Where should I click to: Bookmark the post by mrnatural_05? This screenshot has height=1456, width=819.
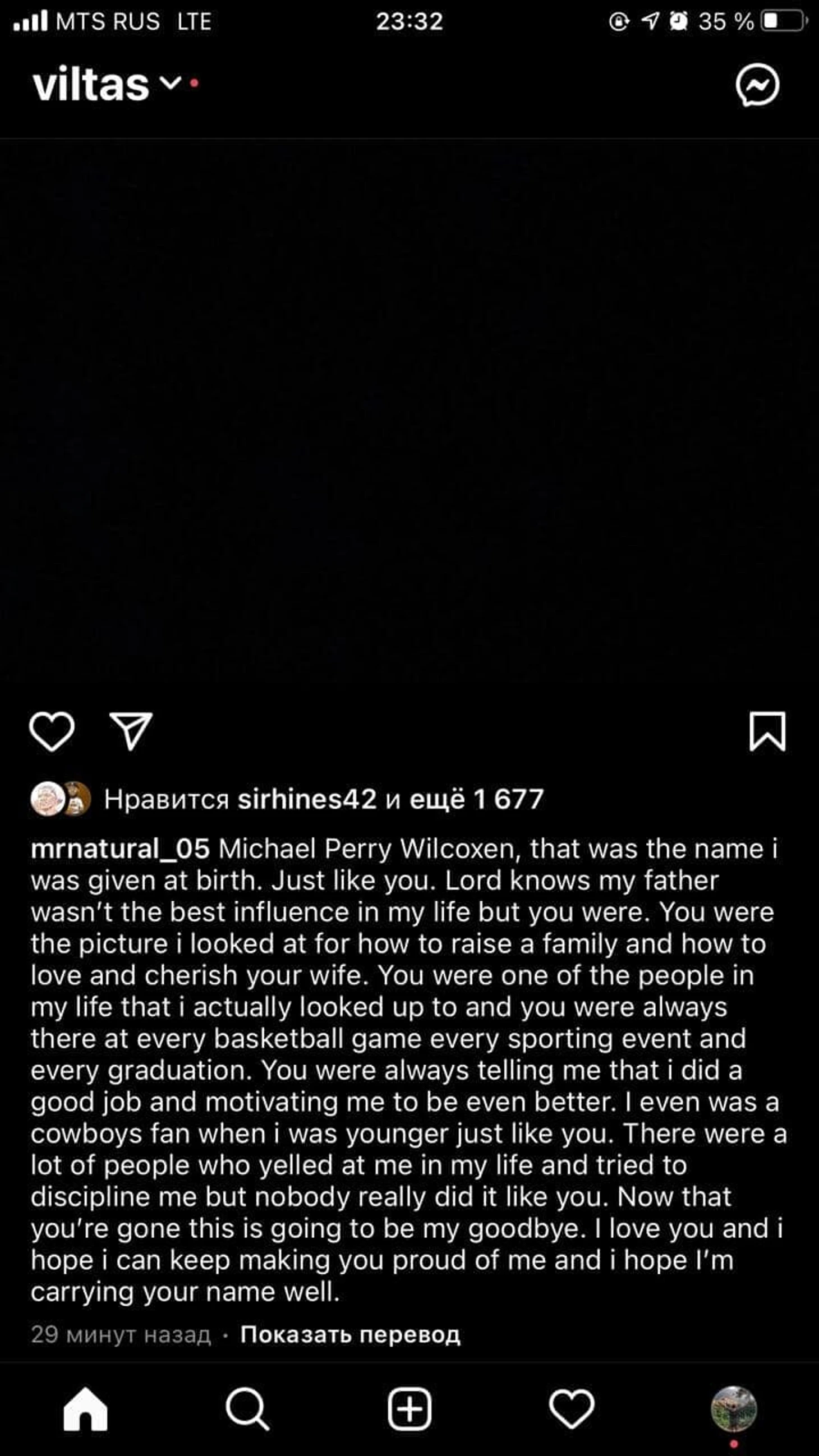coord(767,731)
